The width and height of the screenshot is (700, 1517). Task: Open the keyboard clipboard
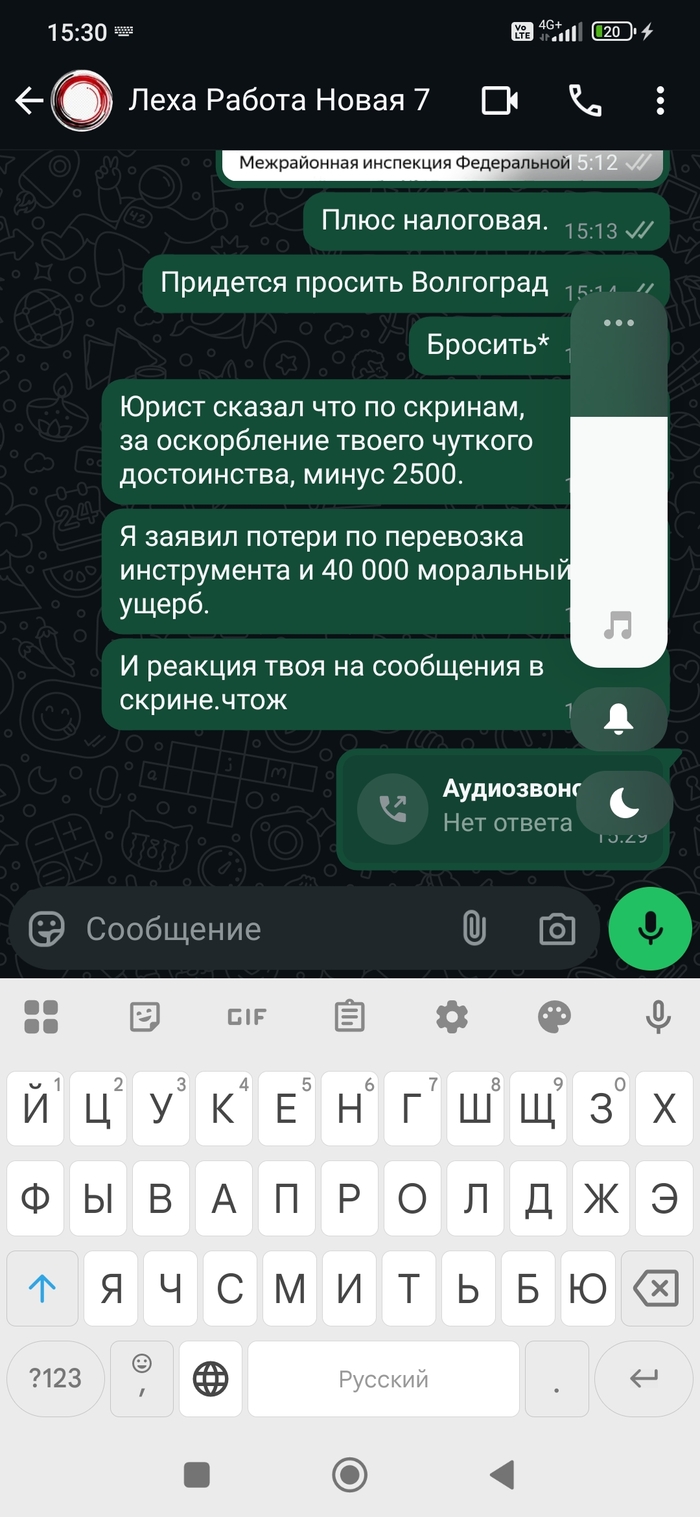click(349, 1017)
